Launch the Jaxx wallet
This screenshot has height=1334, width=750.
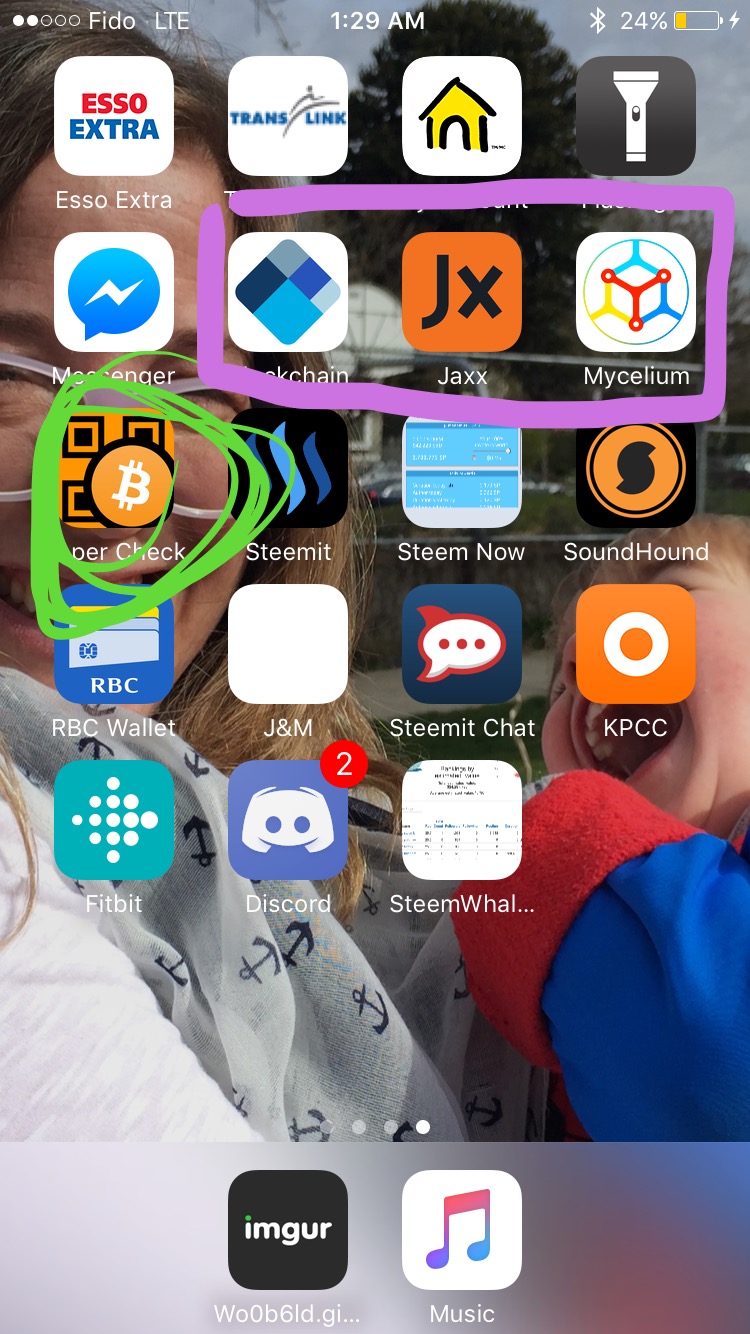click(x=462, y=292)
